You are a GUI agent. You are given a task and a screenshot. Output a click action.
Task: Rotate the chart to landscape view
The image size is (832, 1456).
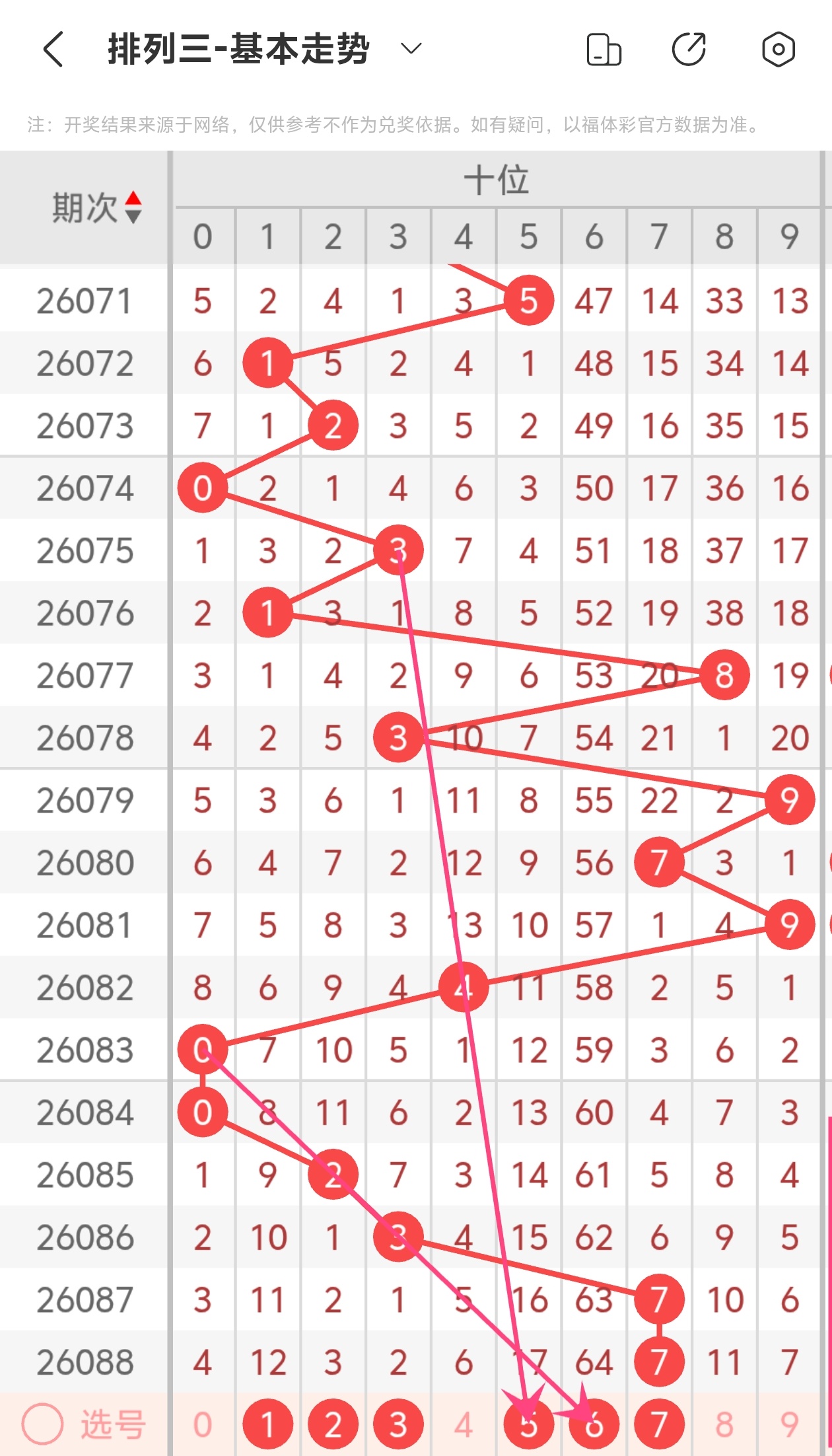pyautogui.click(x=604, y=50)
